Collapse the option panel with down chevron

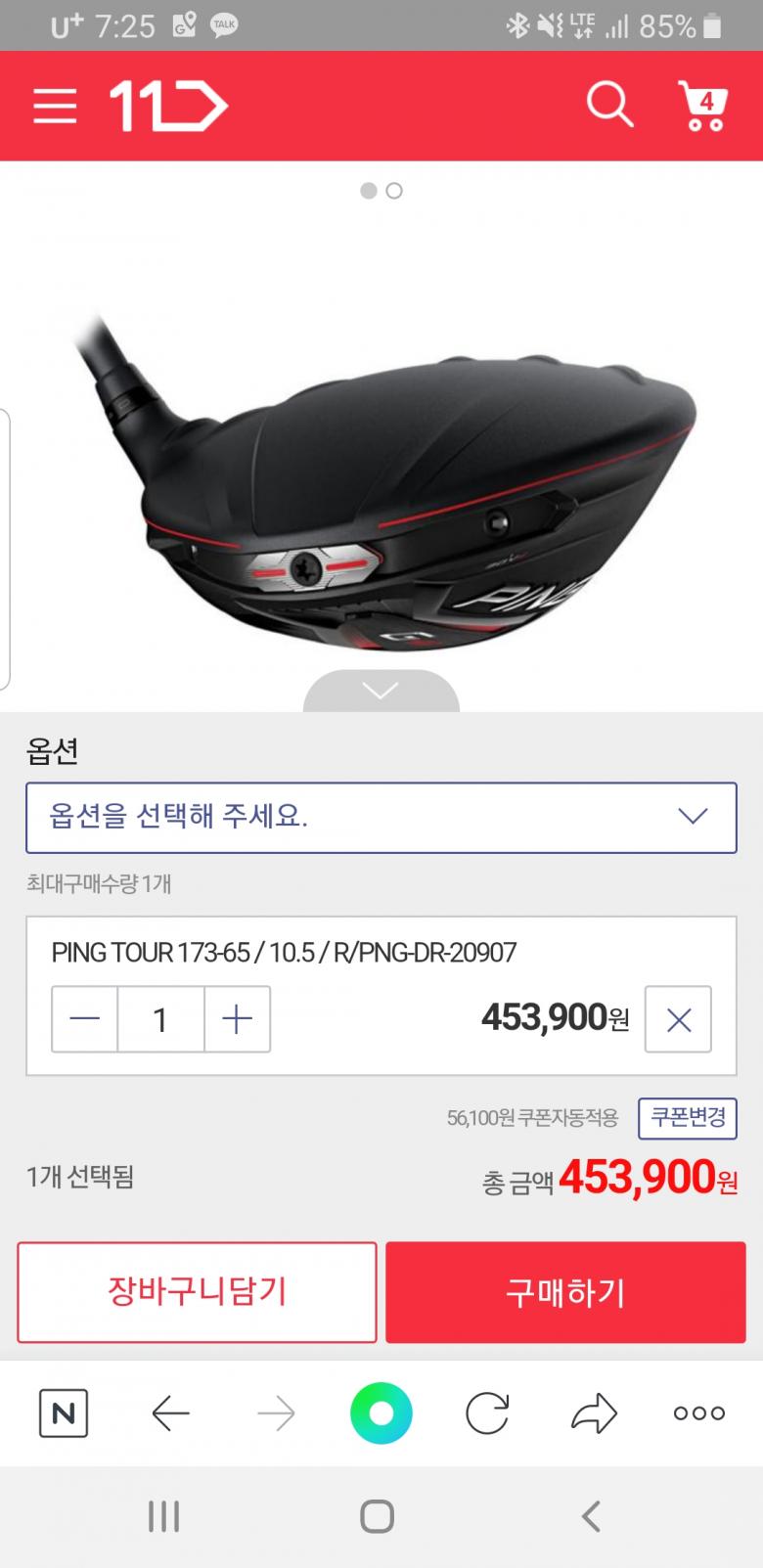pyautogui.click(x=381, y=691)
